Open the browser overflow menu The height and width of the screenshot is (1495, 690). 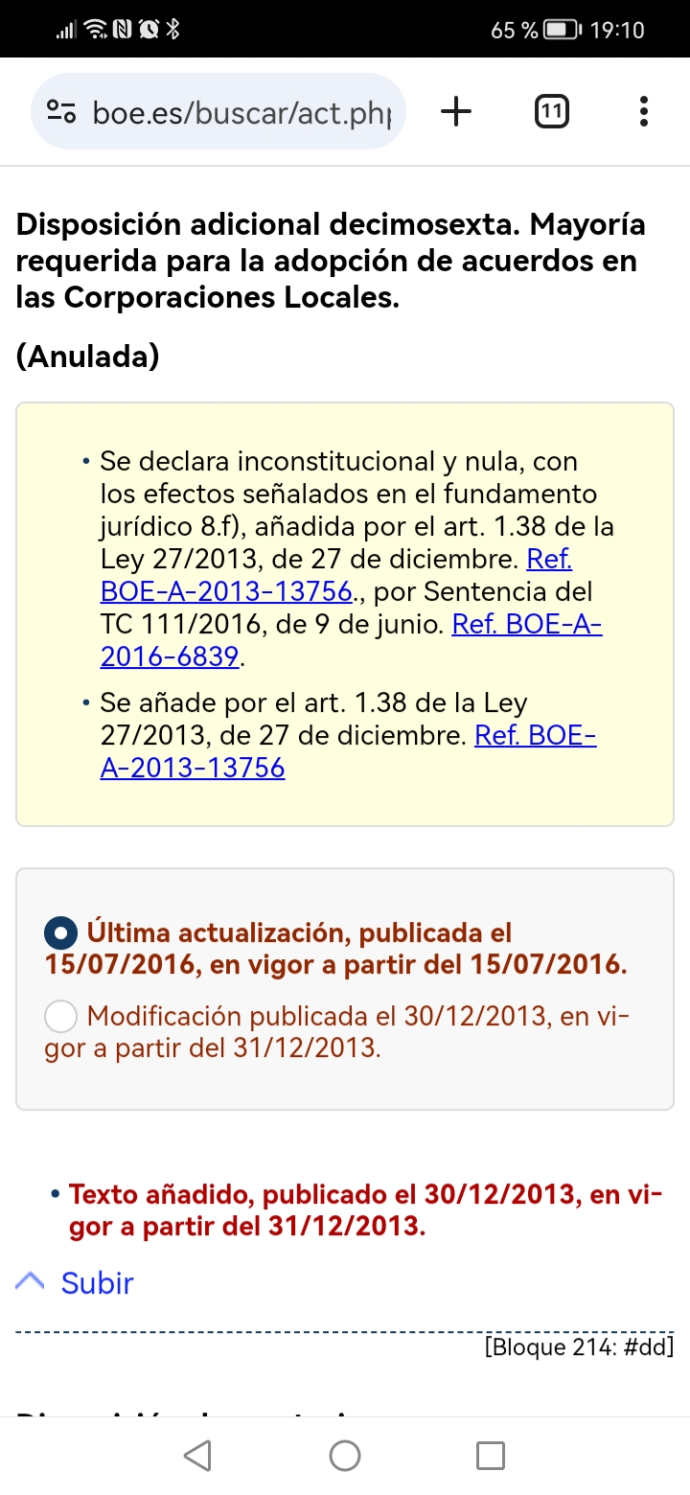pyautogui.click(x=644, y=112)
